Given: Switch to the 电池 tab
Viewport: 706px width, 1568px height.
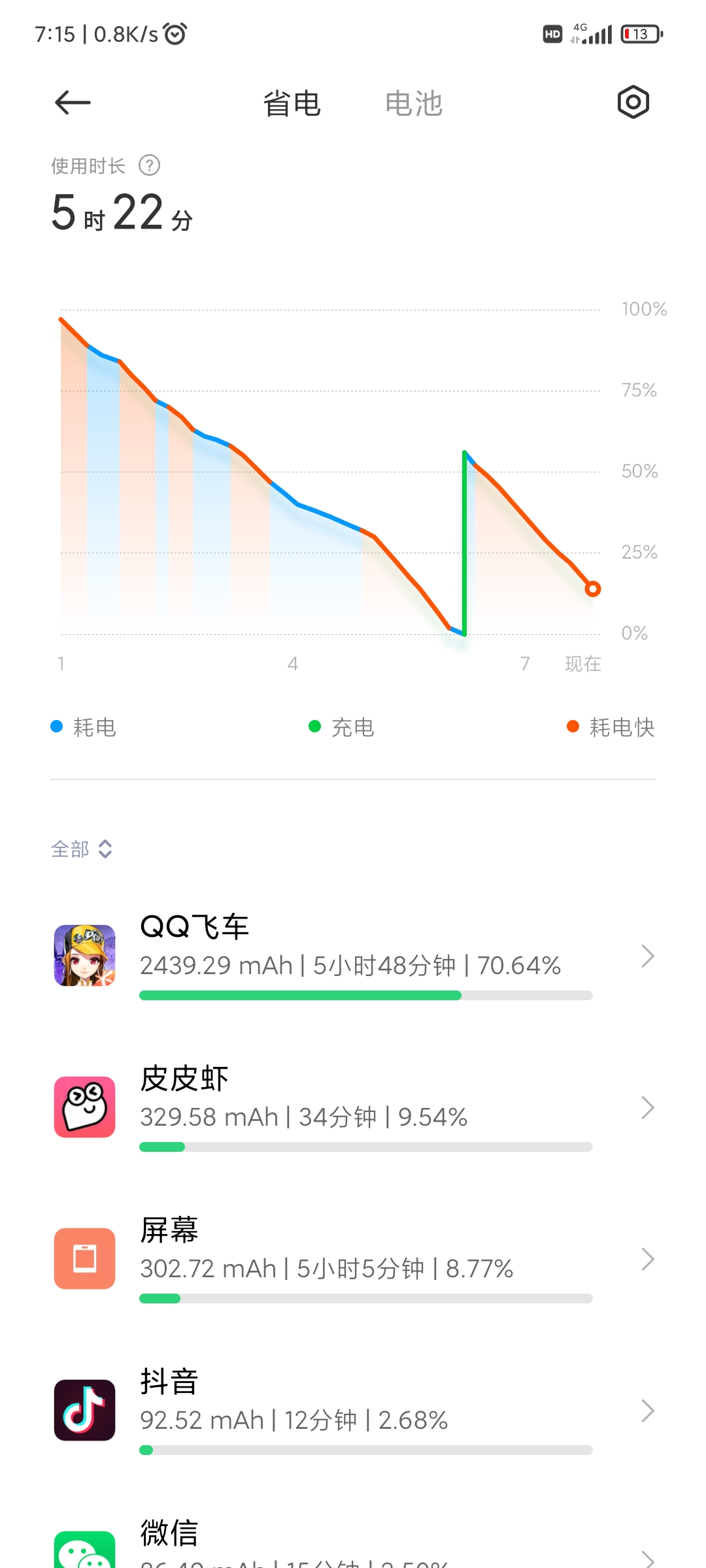Looking at the screenshot, I should (413, 103).
